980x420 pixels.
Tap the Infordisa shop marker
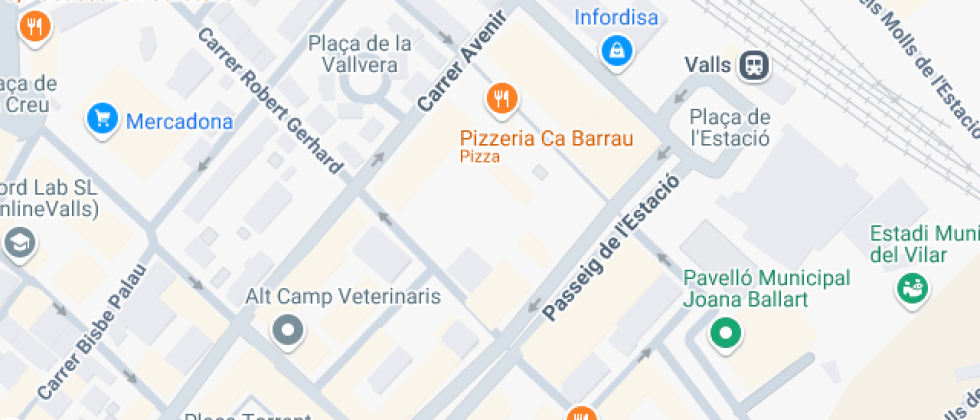pos(617,51)
